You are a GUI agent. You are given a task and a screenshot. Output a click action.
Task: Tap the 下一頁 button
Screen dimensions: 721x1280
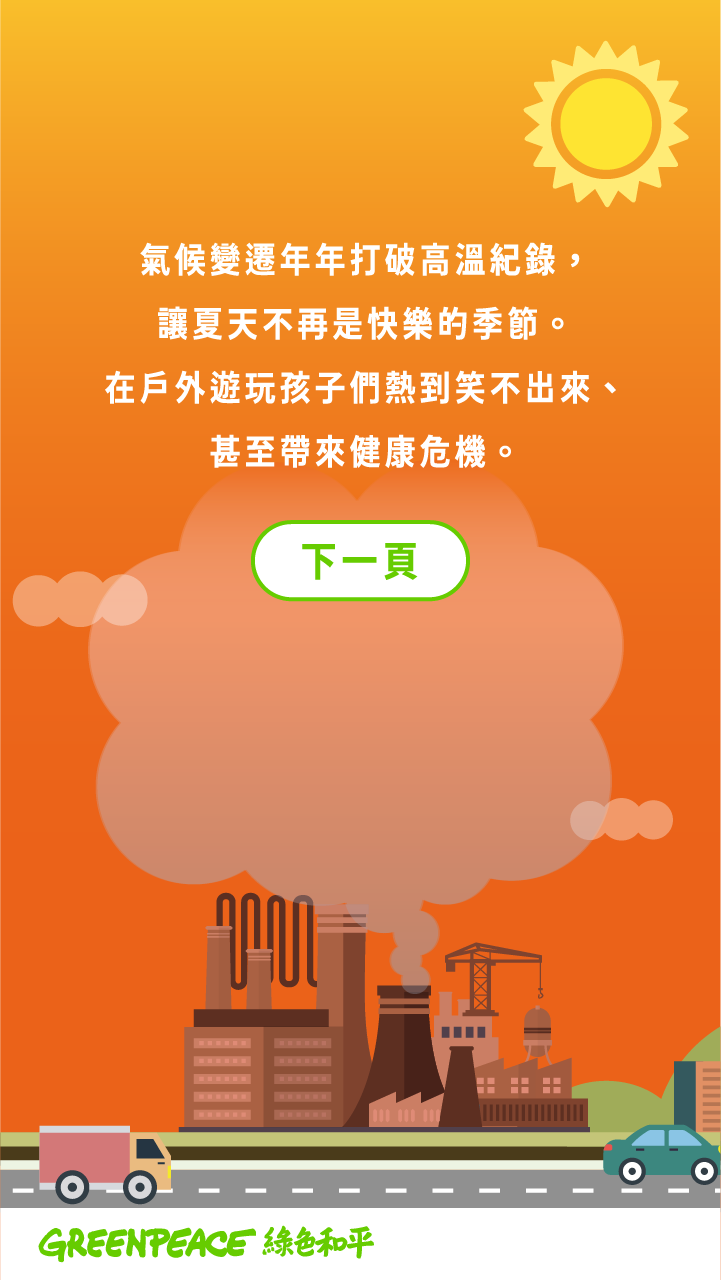(x=360, y=561)
